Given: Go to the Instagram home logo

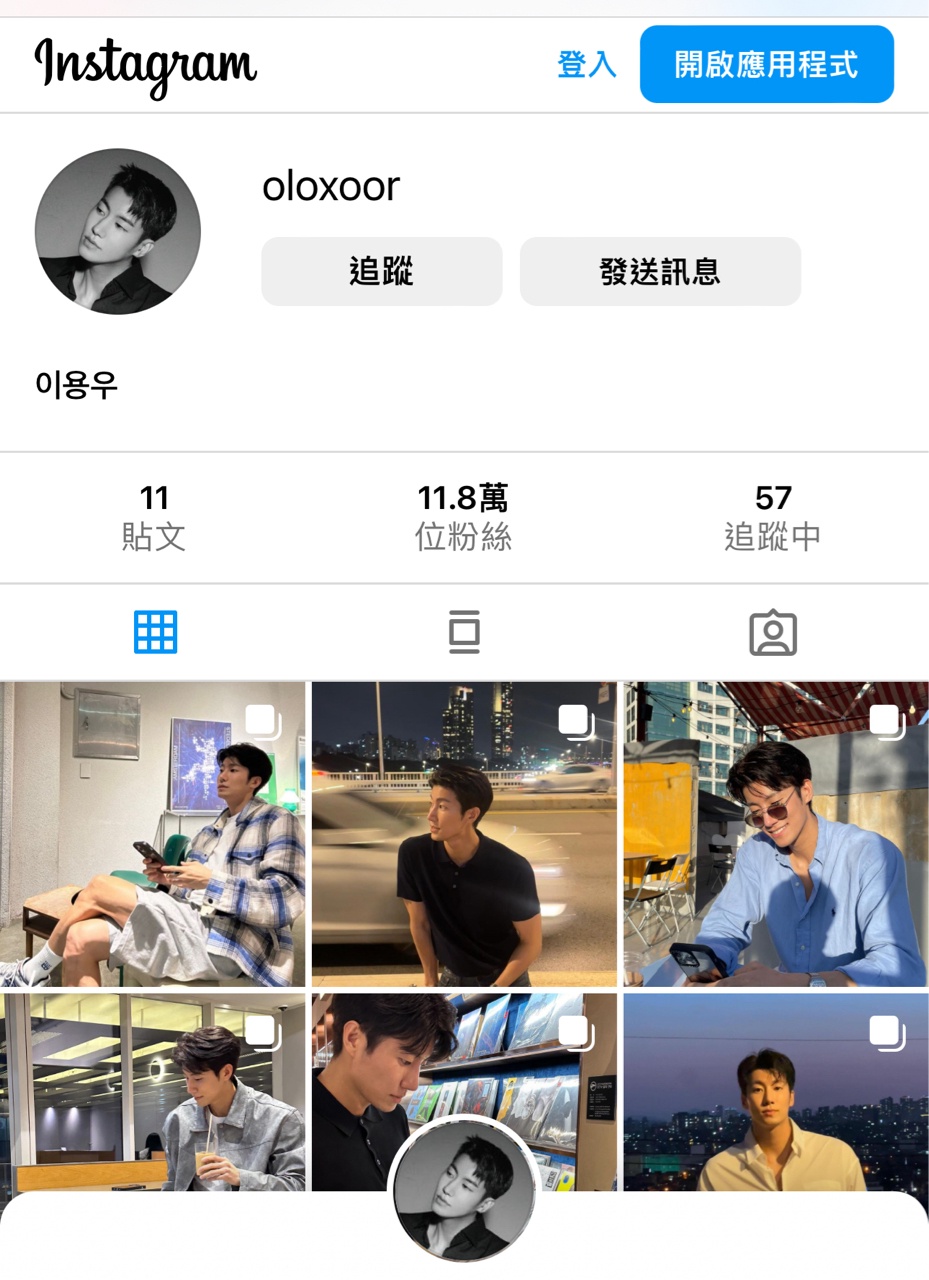Looking at the screenshot, I should tap(146, 65).
